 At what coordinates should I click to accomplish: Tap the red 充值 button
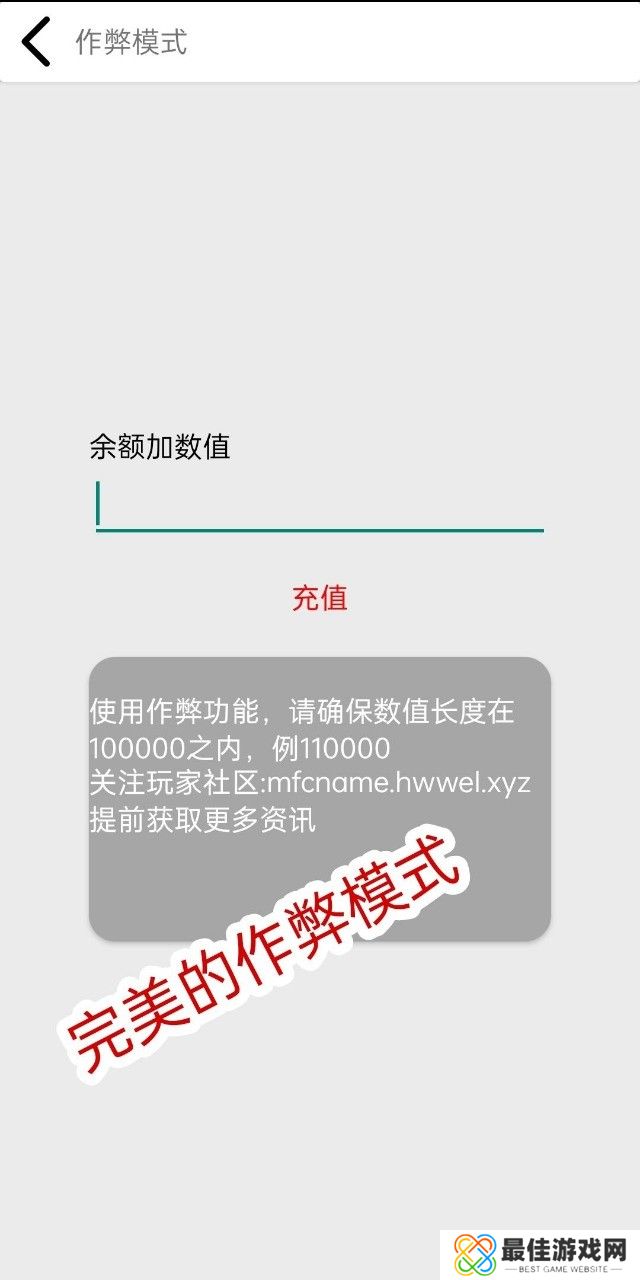[319, 598]
